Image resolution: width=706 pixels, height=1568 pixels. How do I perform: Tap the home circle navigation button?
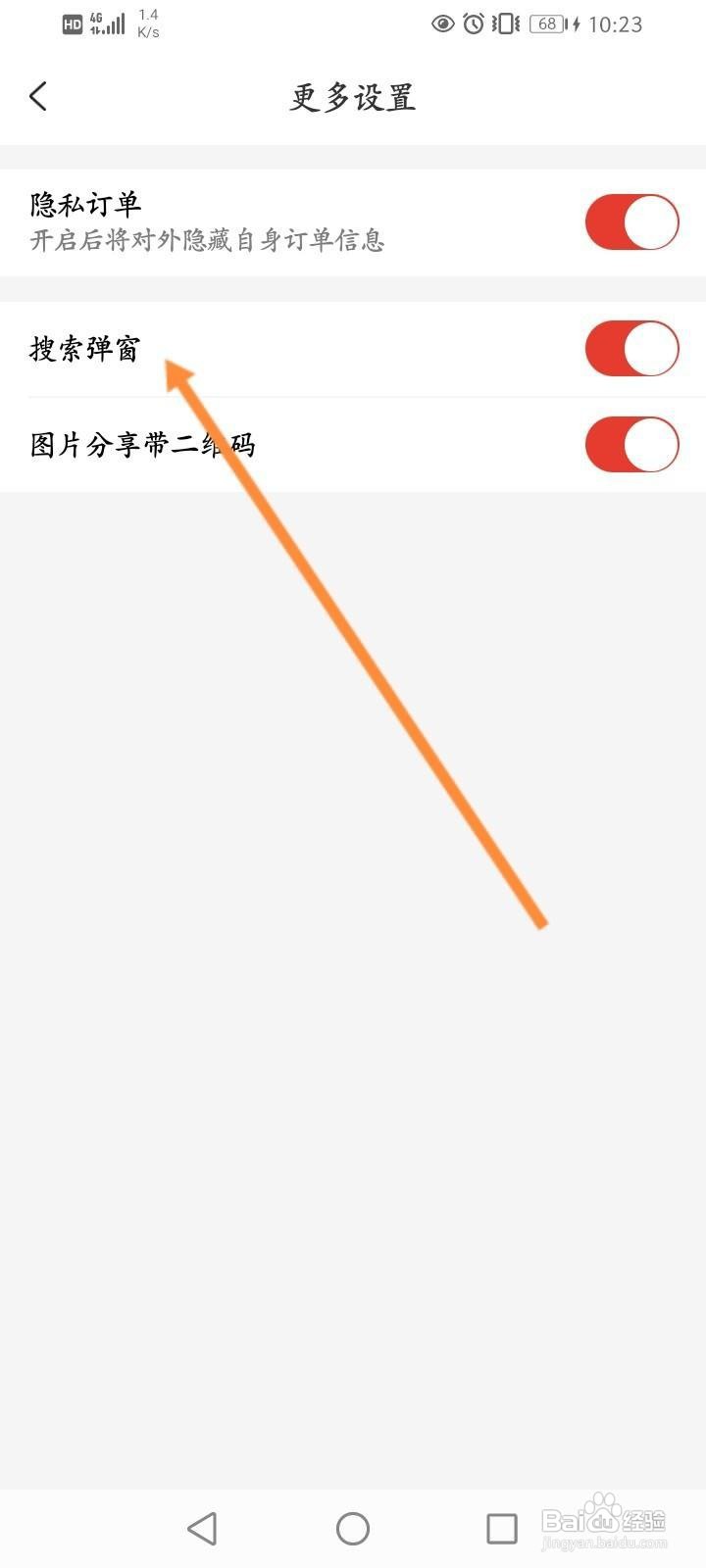click(x=353, y=1527)
